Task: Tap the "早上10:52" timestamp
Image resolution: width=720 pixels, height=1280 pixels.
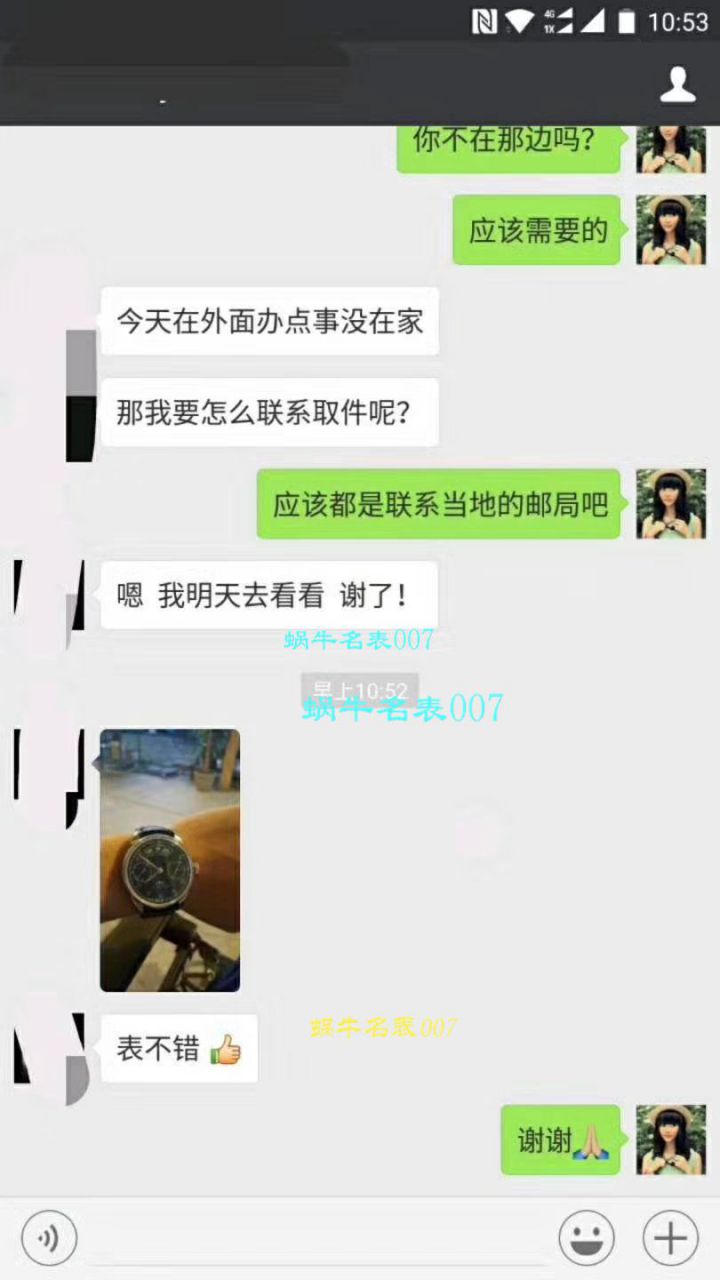Action: [360, 690]
